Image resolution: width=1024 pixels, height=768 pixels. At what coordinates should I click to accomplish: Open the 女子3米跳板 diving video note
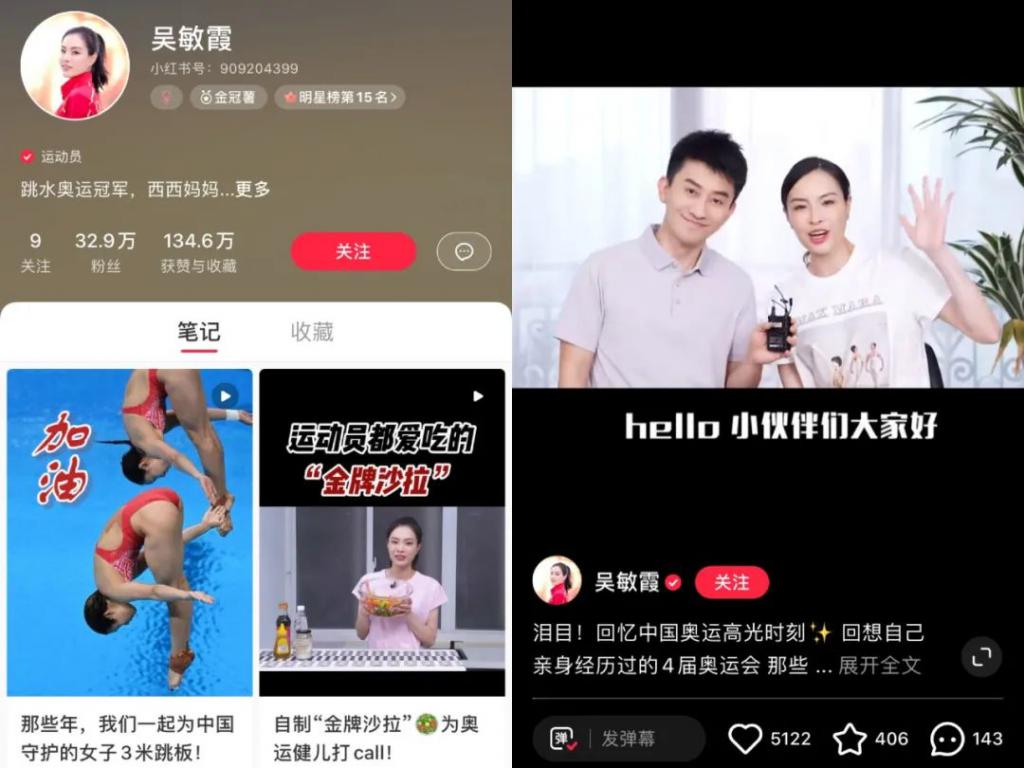(130, 532)
